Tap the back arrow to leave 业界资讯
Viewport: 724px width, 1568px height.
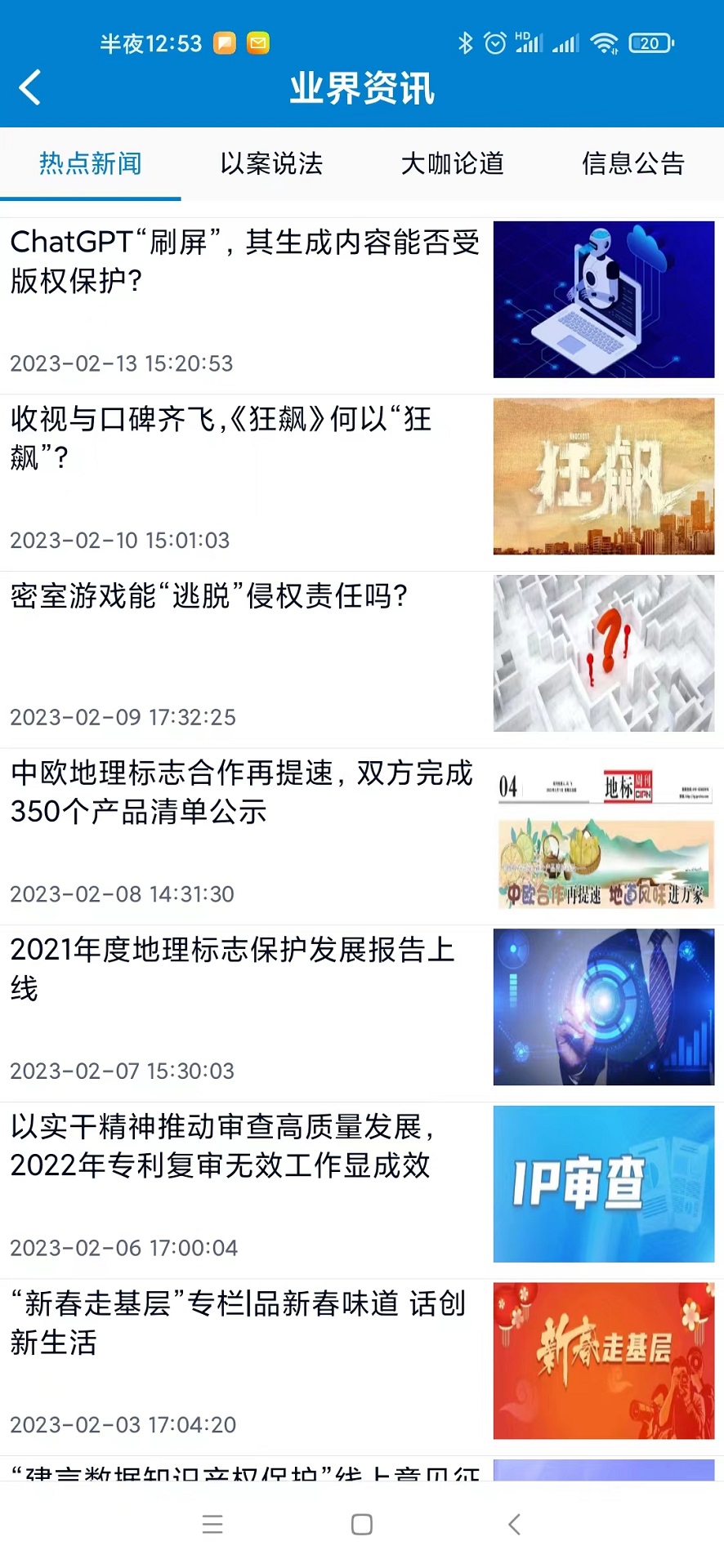[31, 87]
